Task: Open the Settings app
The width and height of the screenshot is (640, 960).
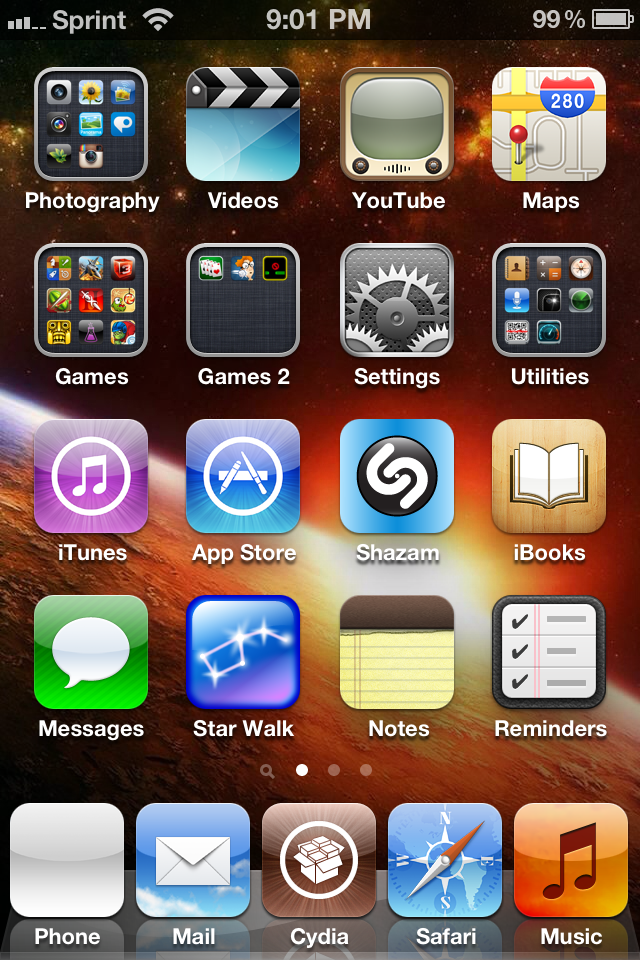Action: (397, 300)
